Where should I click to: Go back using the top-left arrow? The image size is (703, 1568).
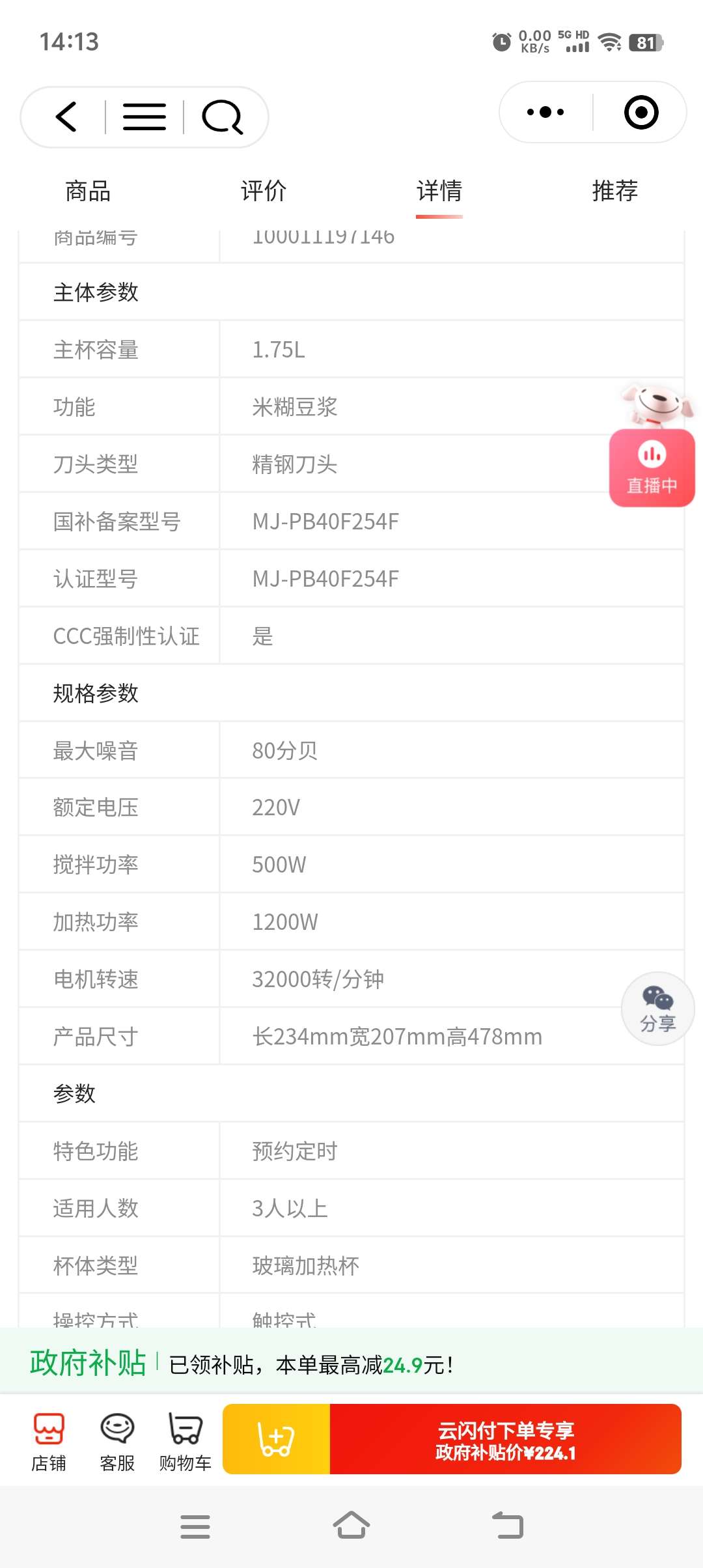point(66,117)
